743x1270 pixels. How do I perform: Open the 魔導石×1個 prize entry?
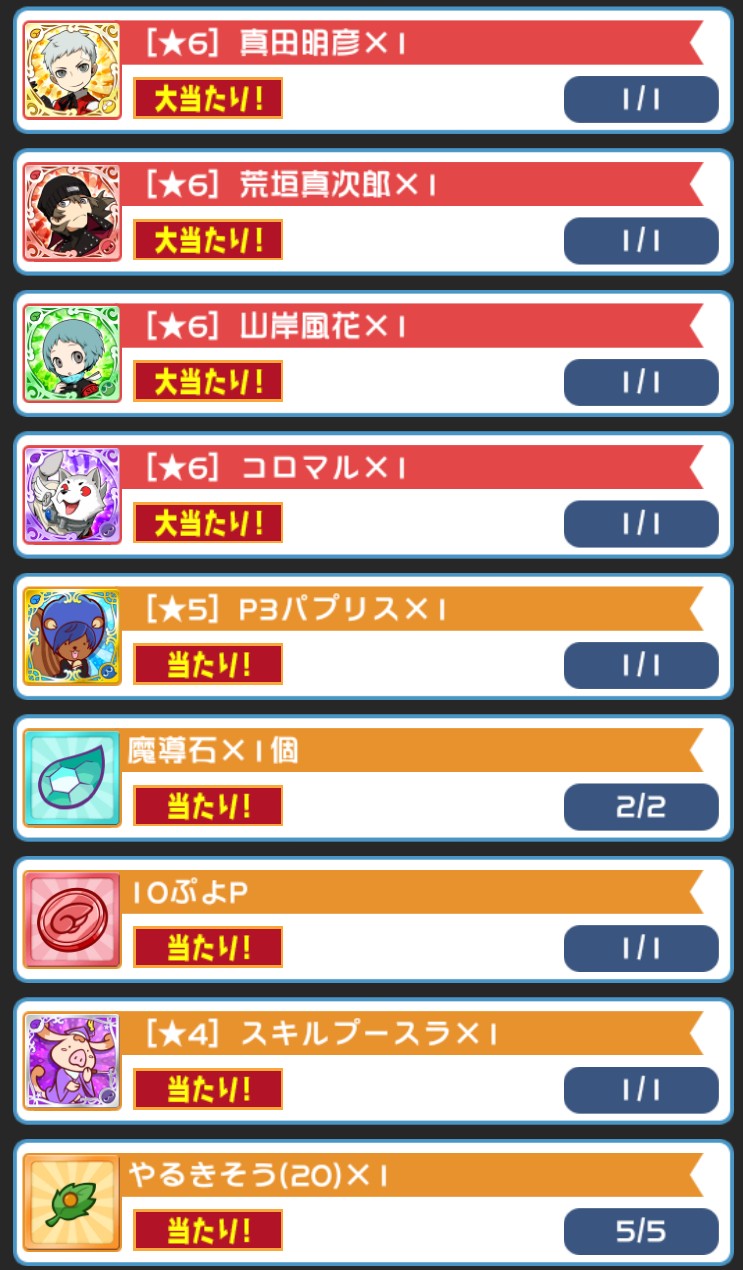point(371,778)
